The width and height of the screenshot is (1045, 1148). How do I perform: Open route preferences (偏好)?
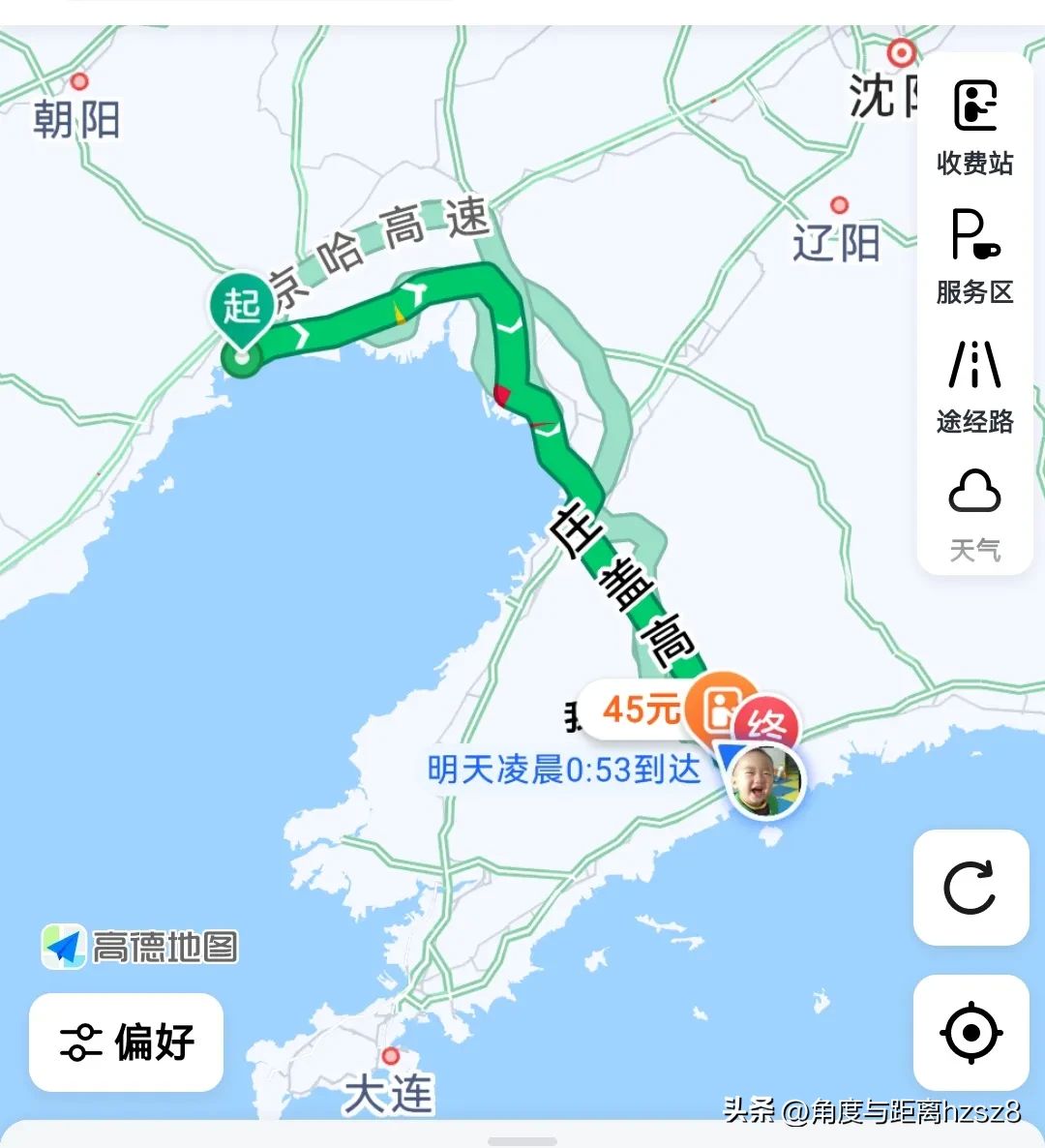click(127, 1042)
